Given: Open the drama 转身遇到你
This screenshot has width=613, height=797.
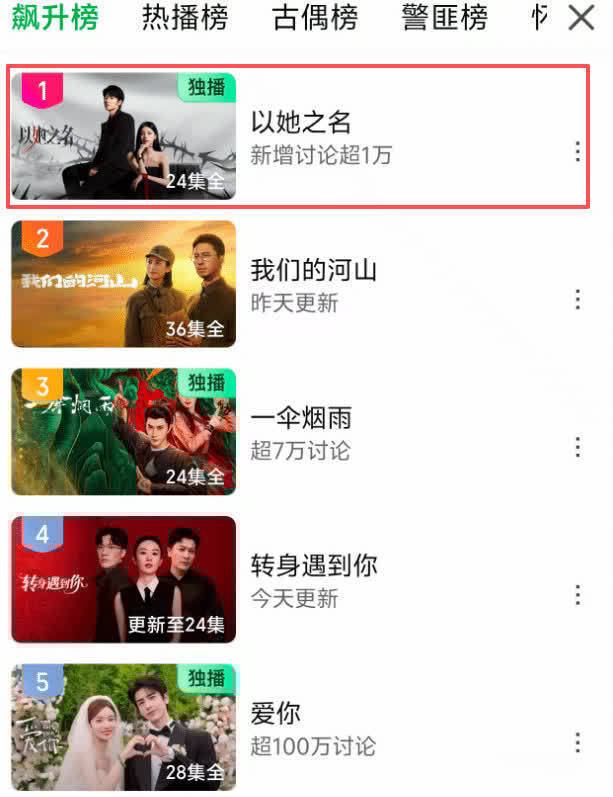Looking at the screenshot, I should 313,566.
